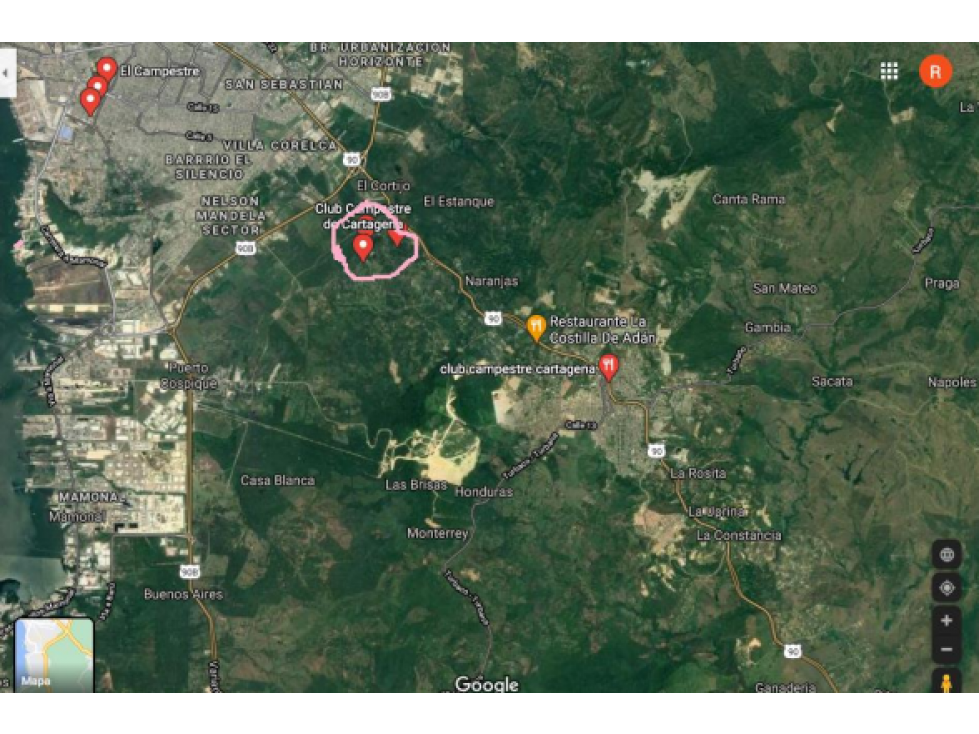Show my current location
Screen dimensions: 979x734
946,587
